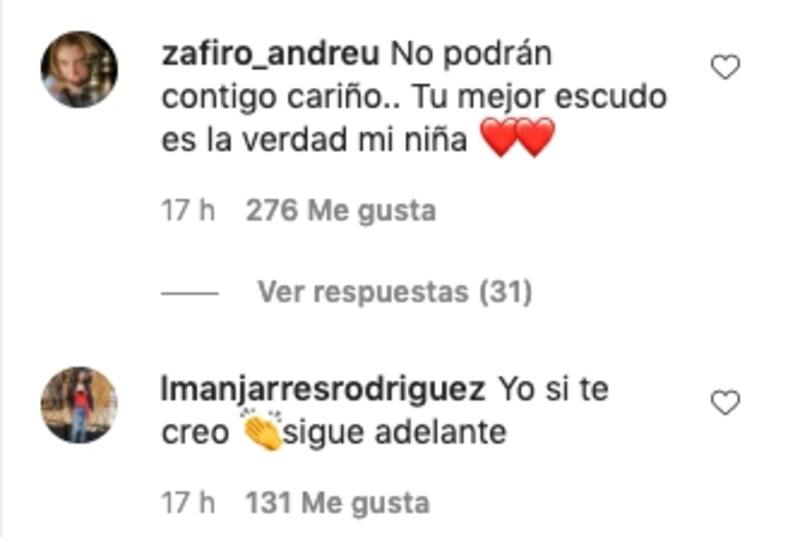Image resolution: width=800 pixels, height=537 pixels.
Task: Open the zafiro_andreu username link
Action: pyautogui.click(x=268, y=52)
